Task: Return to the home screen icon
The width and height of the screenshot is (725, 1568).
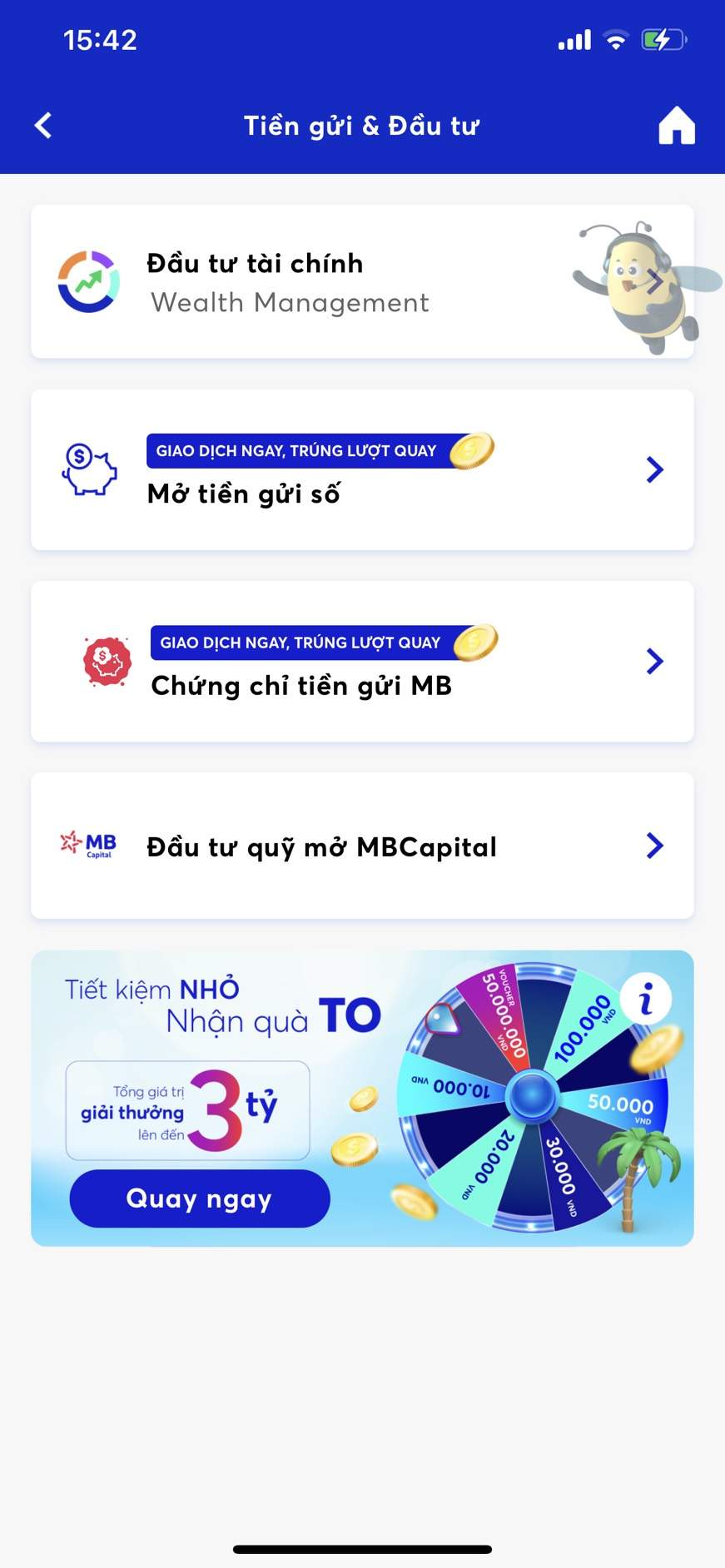Action: coord(676,127)
